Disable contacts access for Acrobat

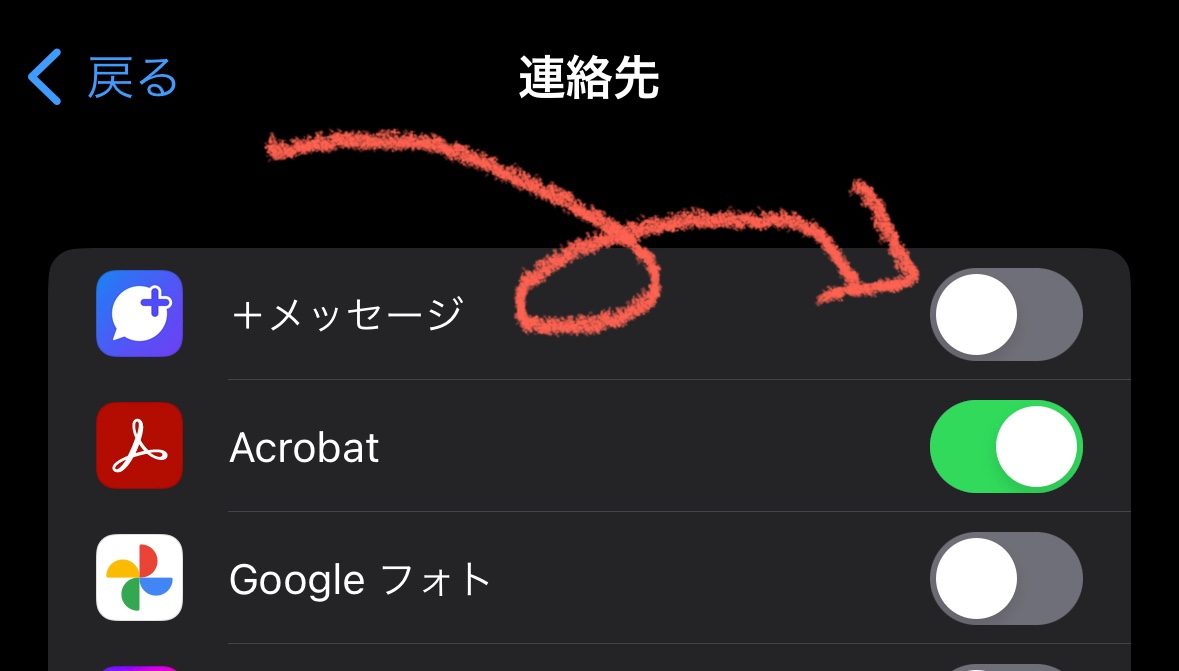[x=1005, y=446]
